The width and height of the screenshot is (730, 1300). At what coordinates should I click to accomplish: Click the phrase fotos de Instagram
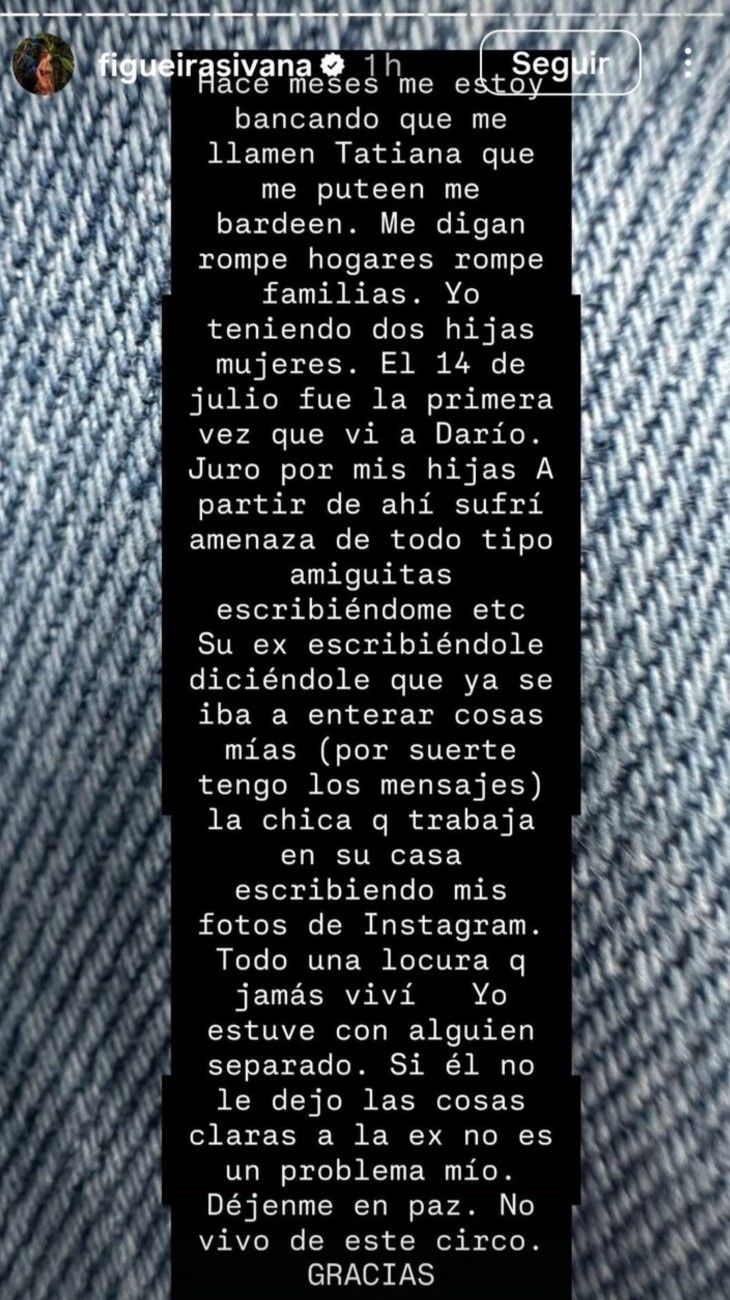[369, 926]
